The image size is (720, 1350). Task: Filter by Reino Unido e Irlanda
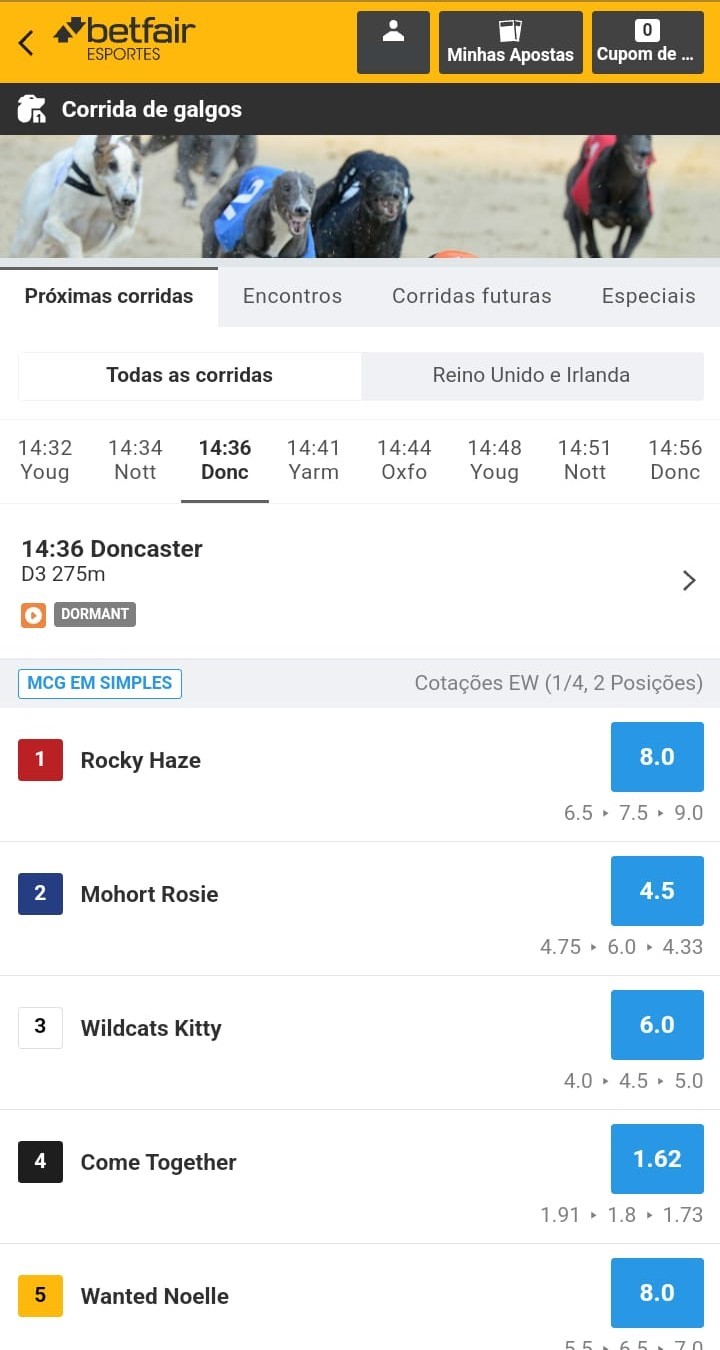point(531,376)
